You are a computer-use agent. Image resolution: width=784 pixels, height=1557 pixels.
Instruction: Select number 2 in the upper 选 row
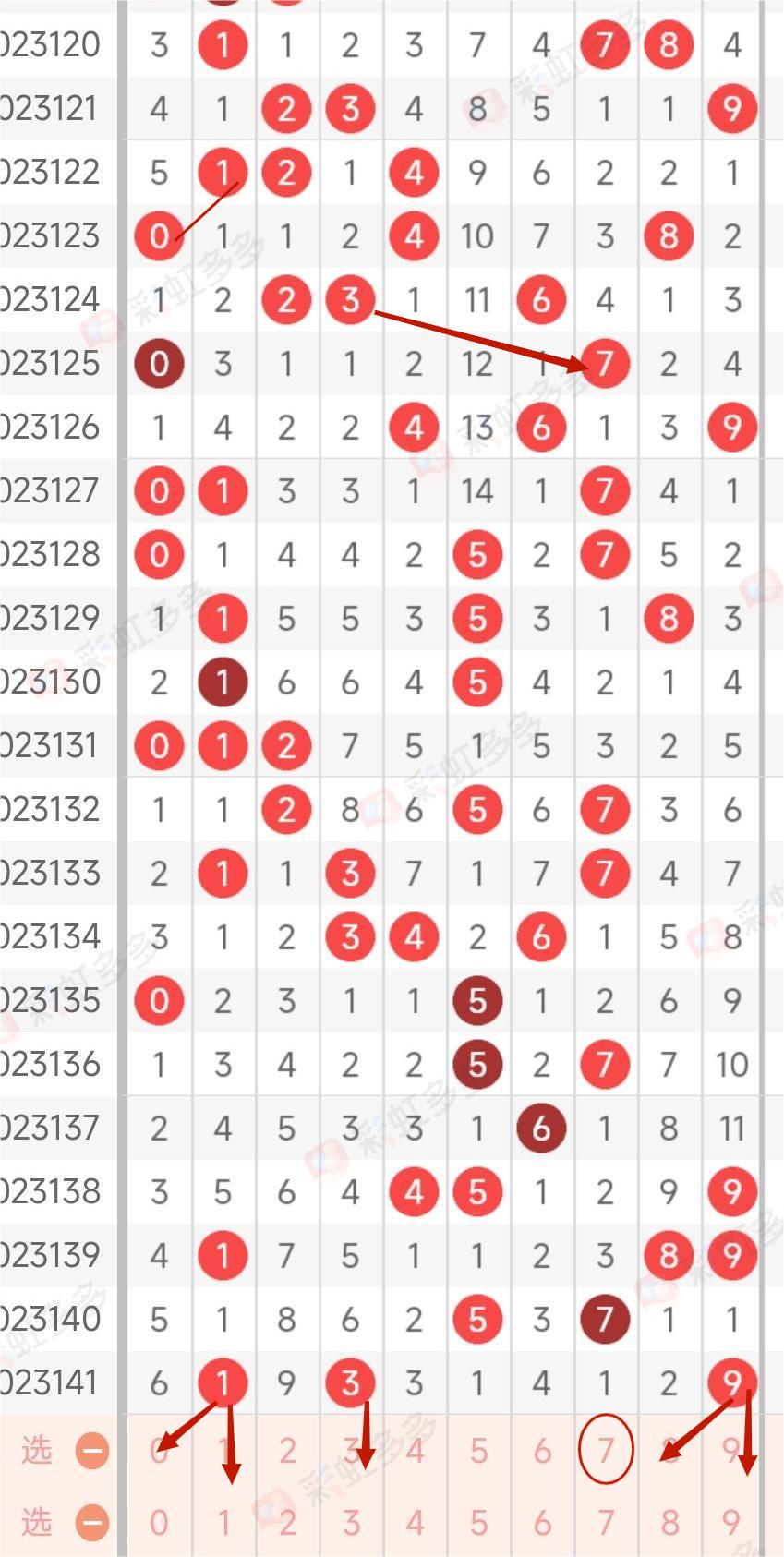[x=286, y=1451]
